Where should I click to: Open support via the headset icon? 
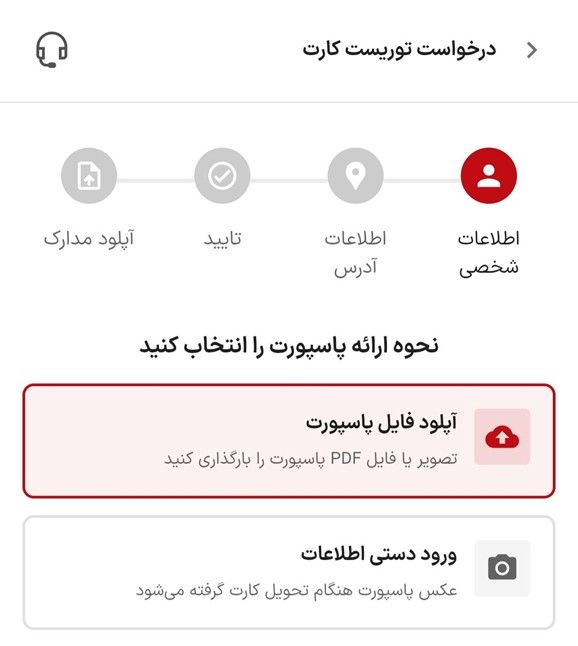coord(52,50)
